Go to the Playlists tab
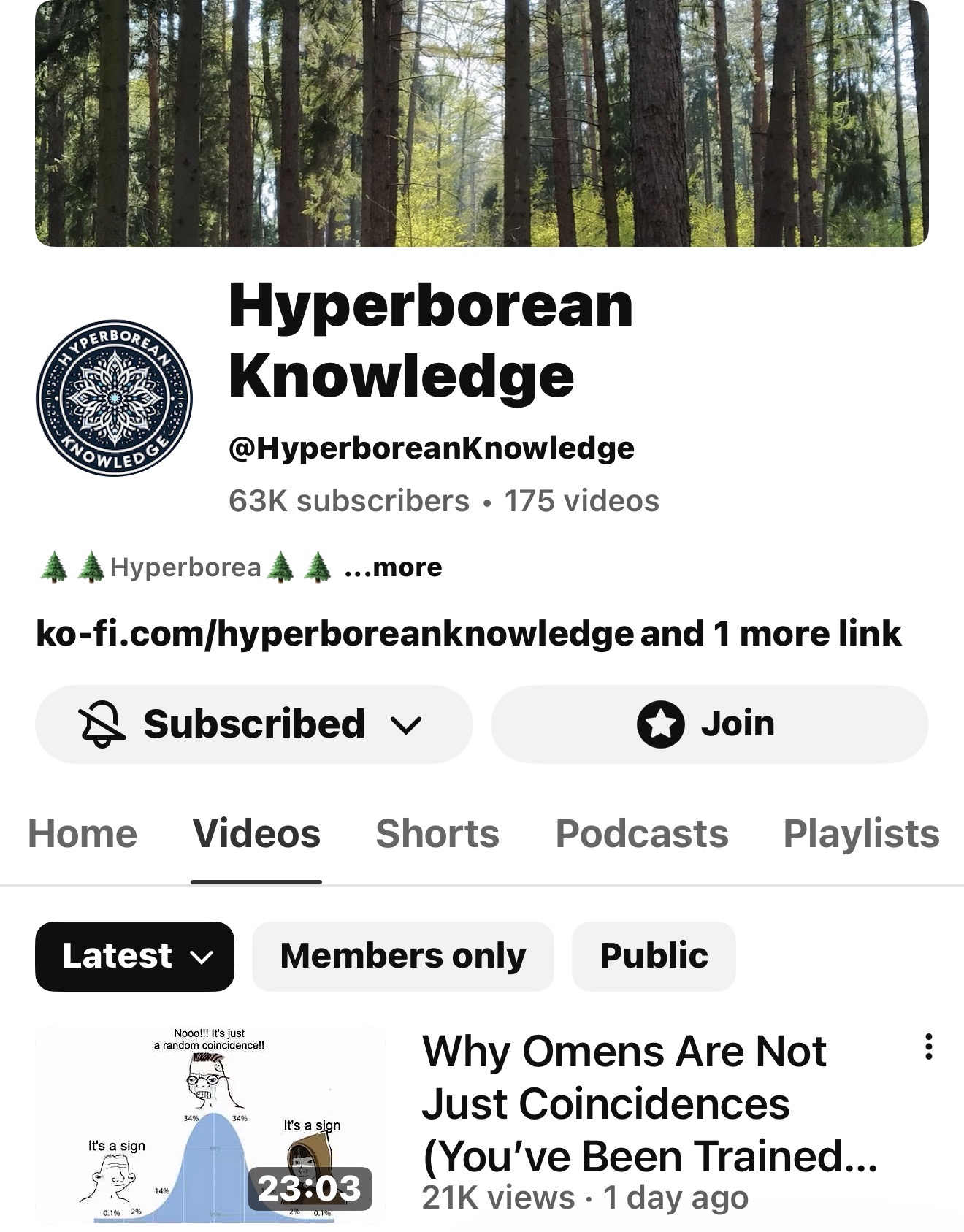 coord(860,833)
